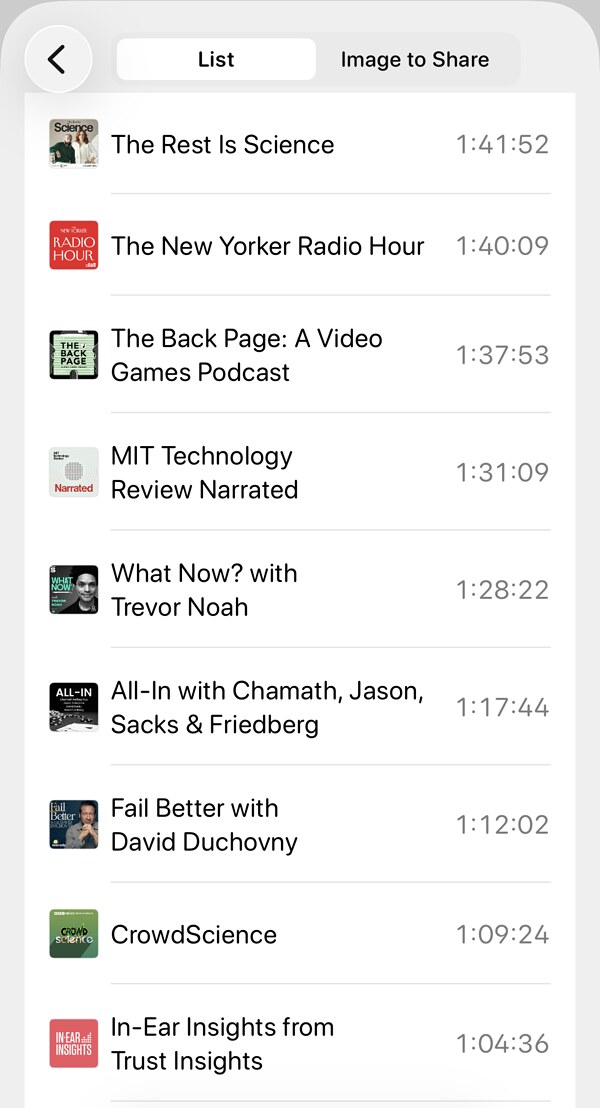Screen dimensions: 600x1108
Task: Go back using the arrow button
Action: point(58,59)
